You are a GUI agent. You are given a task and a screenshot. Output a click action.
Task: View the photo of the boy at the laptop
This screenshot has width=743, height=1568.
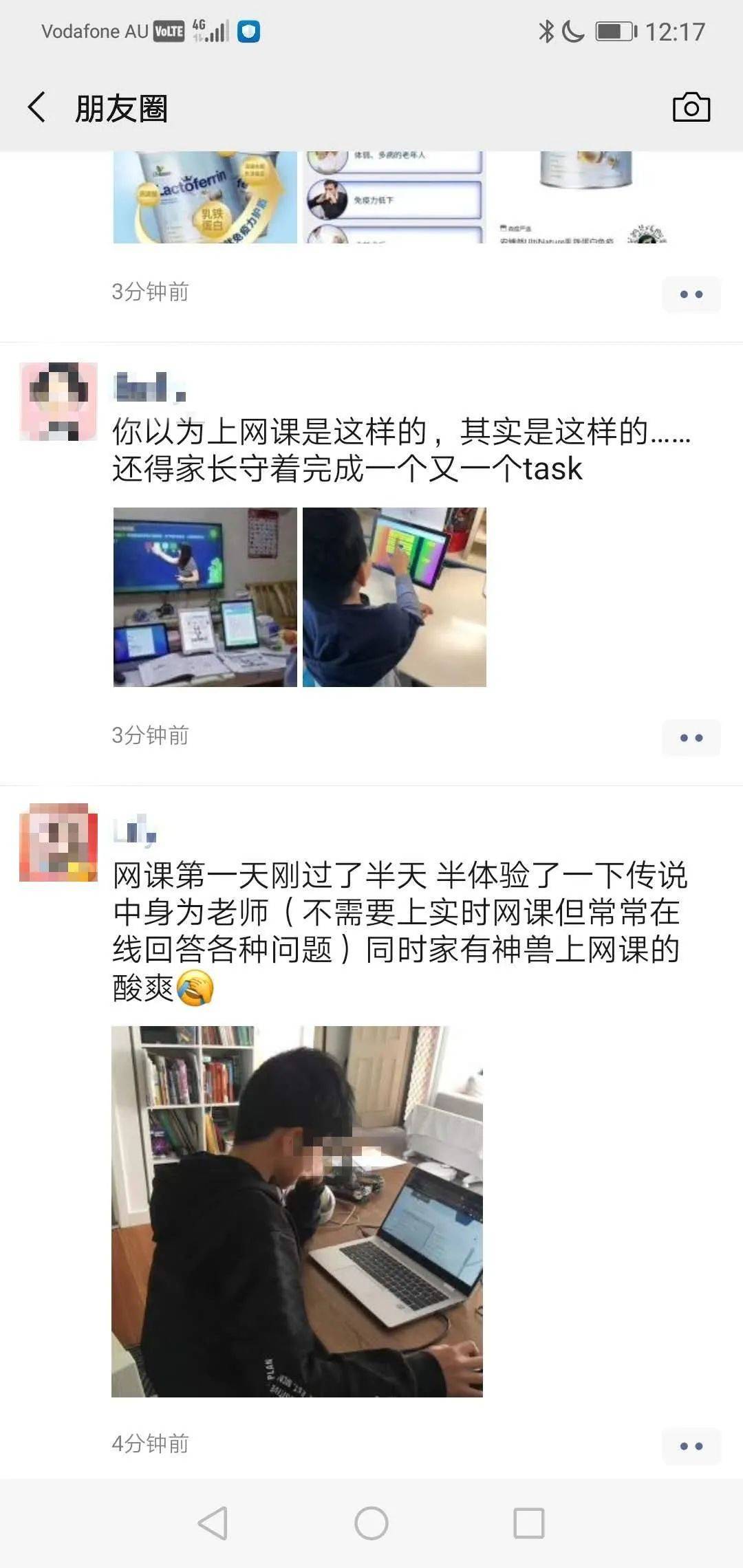click(297, 1211)
